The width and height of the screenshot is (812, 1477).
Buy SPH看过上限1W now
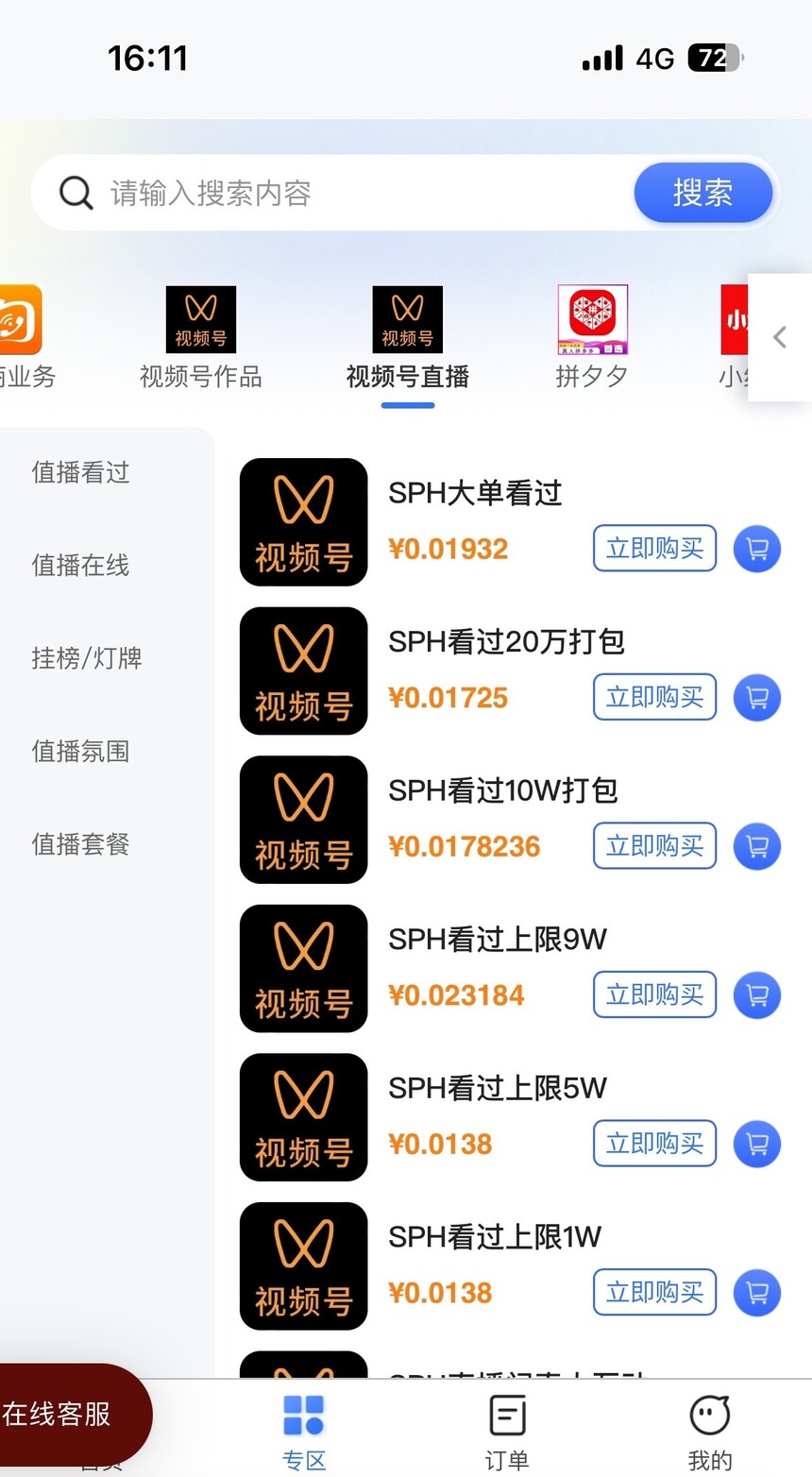click(654, 1293)
